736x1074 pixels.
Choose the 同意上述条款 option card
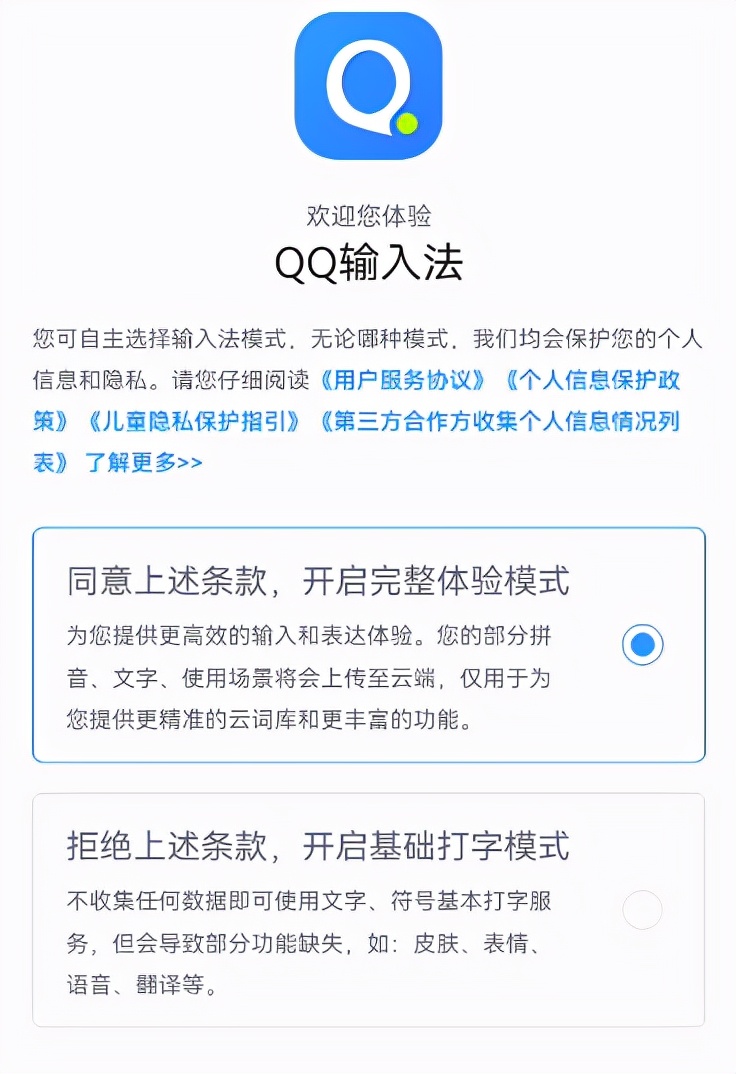pyautogui.click(x=368, y=640)
